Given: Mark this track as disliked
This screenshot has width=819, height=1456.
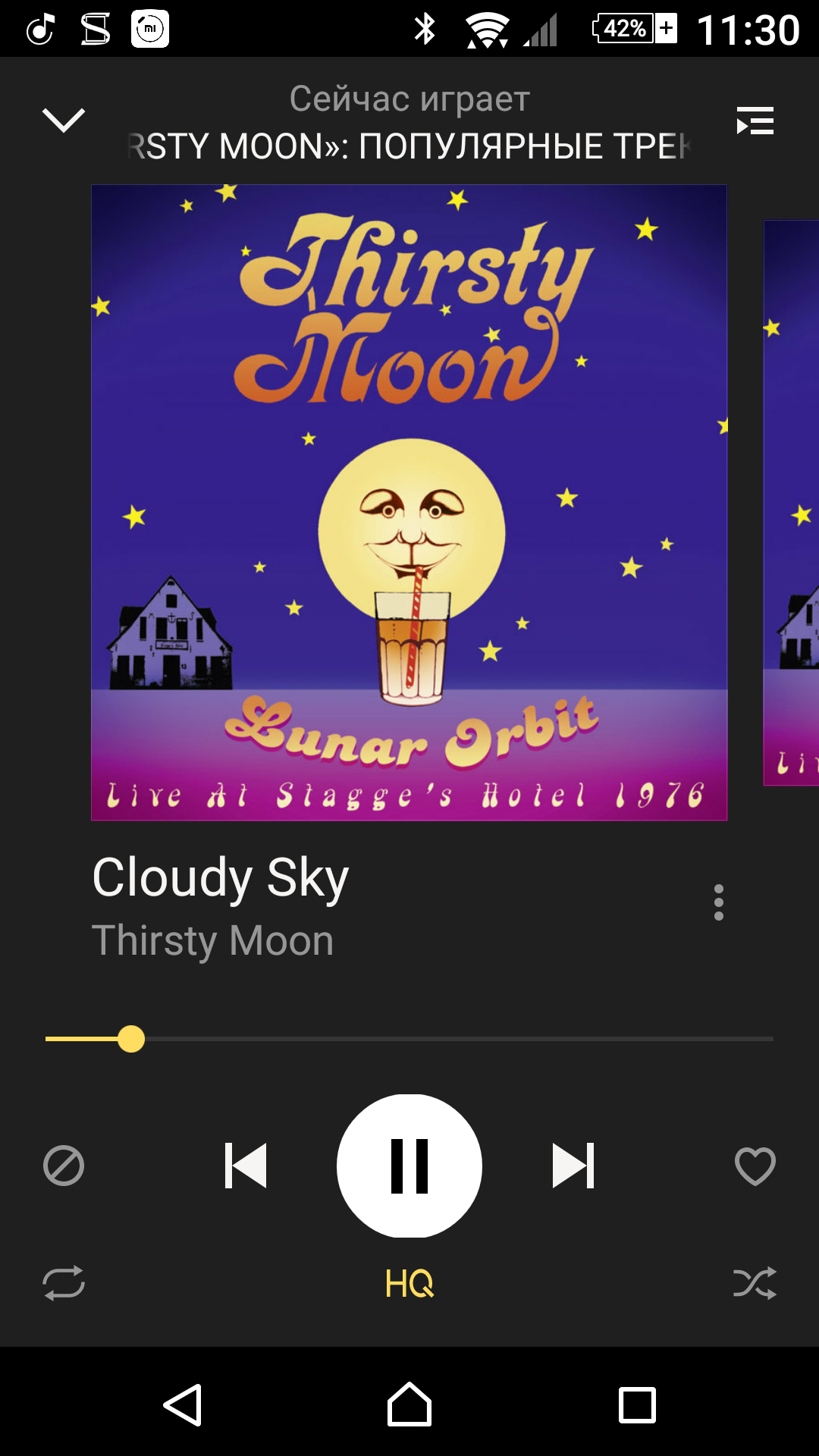Looking at the screenshot, I should 64,1166.
